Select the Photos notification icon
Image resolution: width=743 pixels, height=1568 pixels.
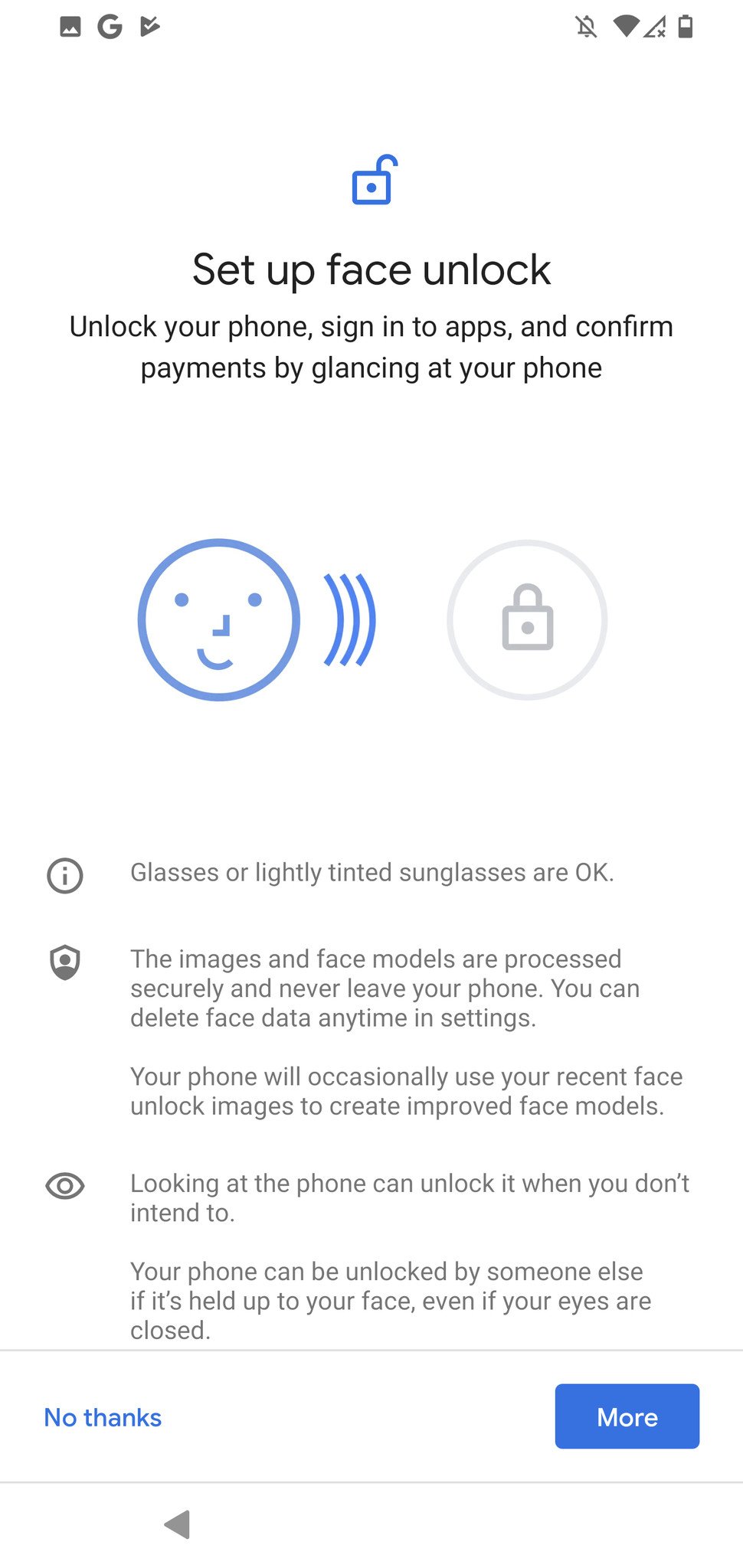pos(70,25)
